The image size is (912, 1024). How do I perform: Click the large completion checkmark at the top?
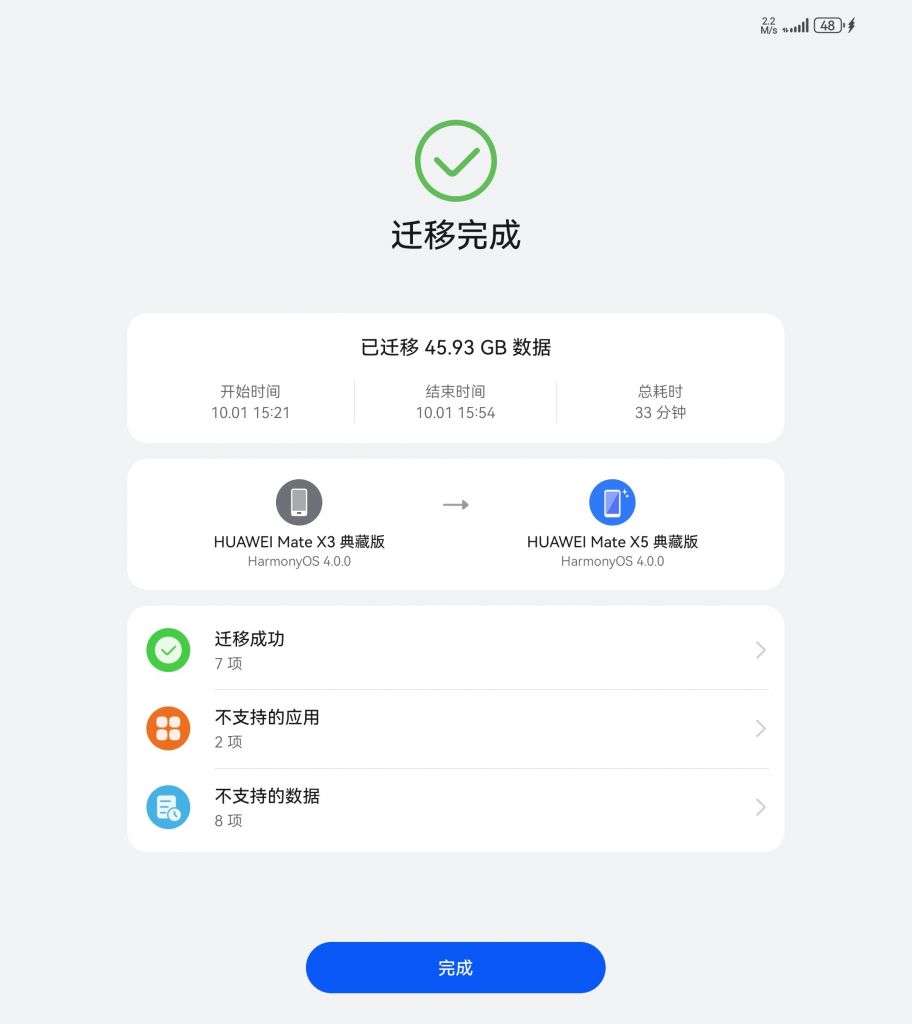[x=455, y=160]
